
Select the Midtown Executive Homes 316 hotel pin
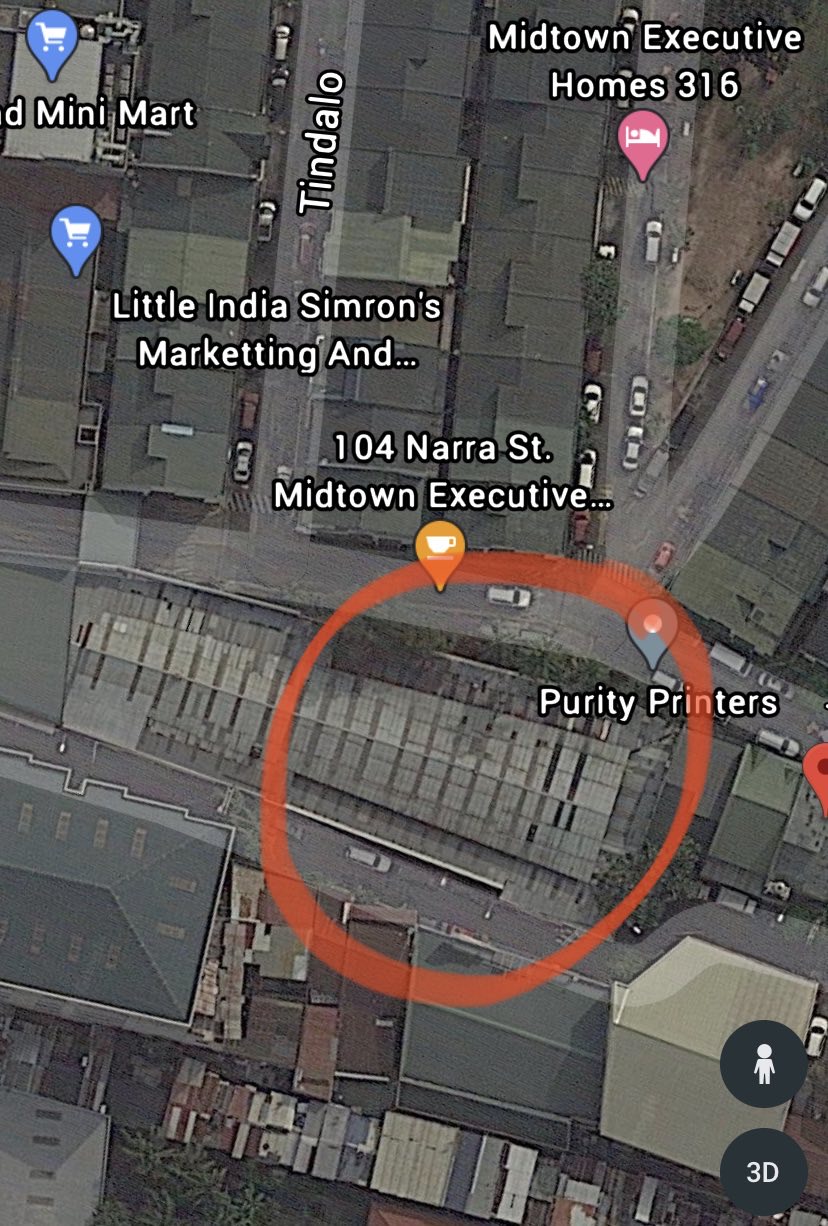[x=642, y=139]
